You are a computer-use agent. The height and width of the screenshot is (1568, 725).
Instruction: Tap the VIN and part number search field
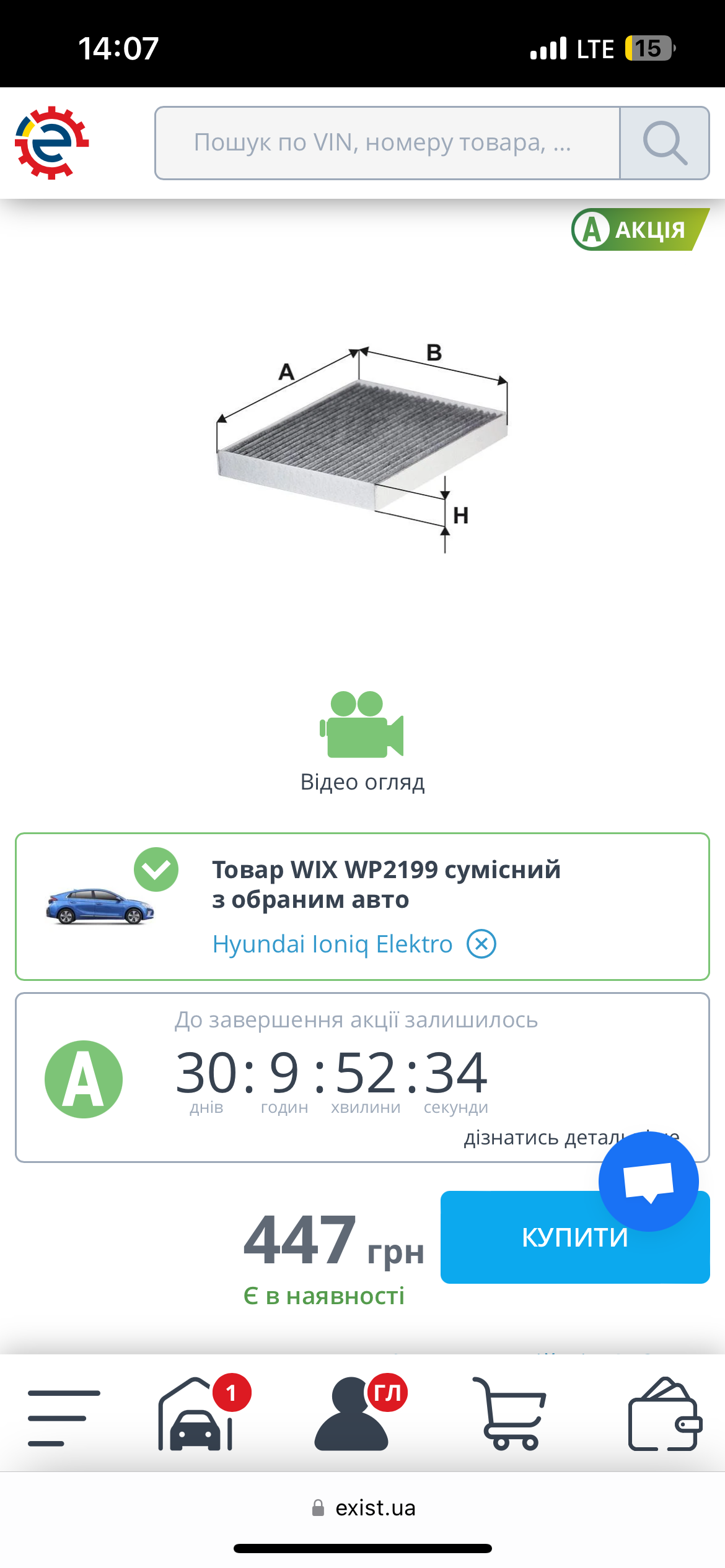387,143
